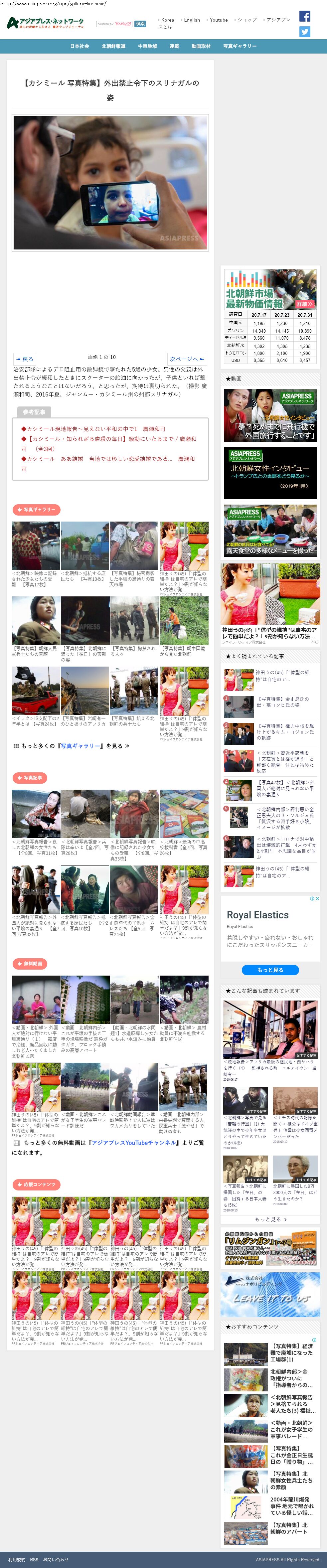Go to 写真ギャラリー navigation tab
This screenshot has width=327, height=1568.
point(239,46)
